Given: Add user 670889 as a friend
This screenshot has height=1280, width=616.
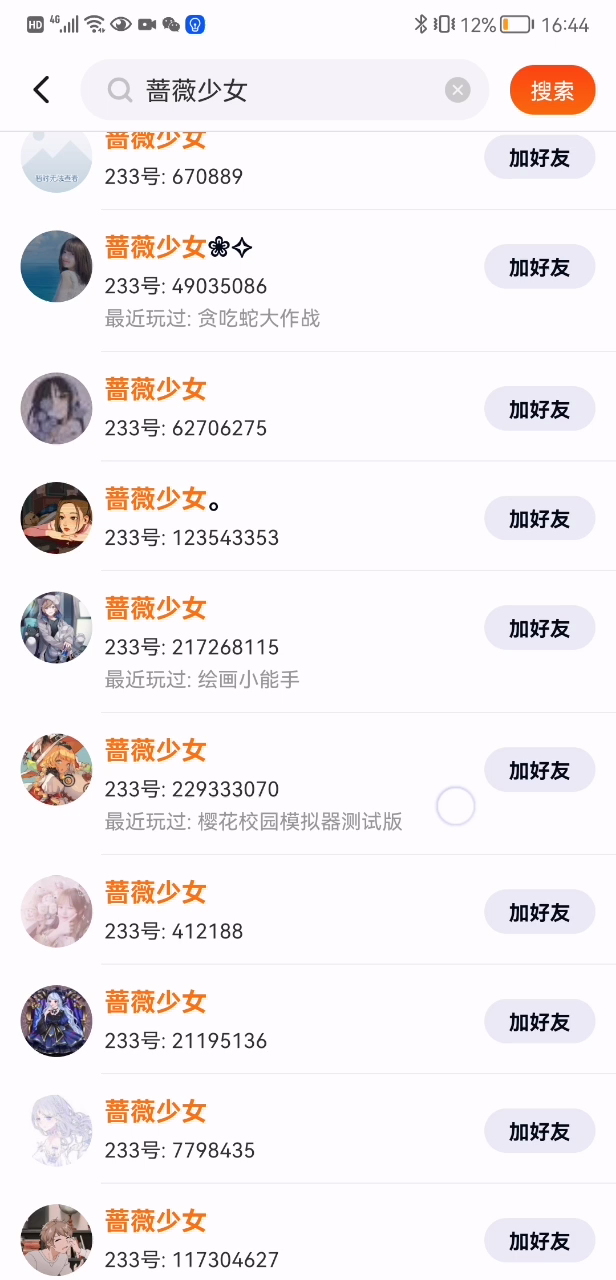Looking at the screenshot, I should (x=539, y=157).
